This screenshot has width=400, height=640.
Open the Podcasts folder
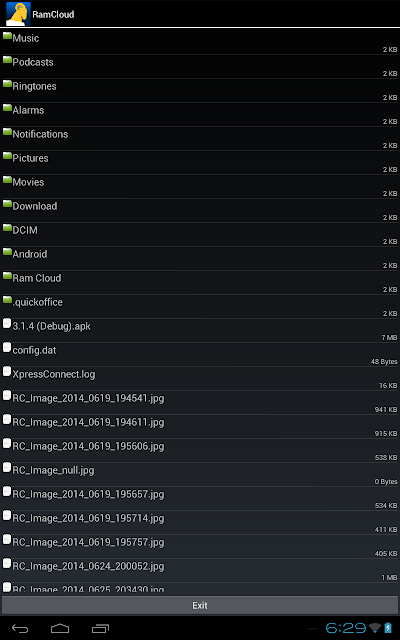click(200, 67)
